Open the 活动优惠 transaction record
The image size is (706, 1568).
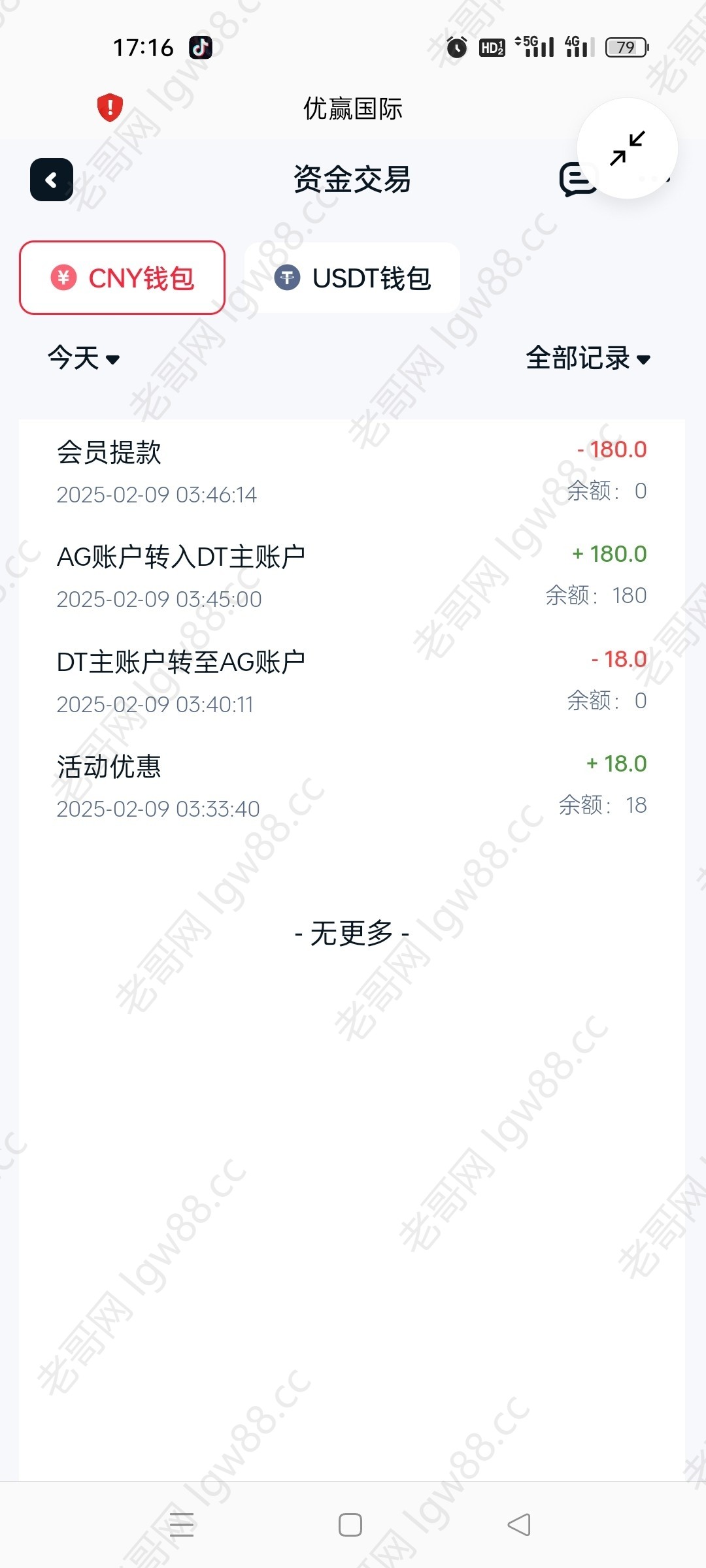[352, 786]
